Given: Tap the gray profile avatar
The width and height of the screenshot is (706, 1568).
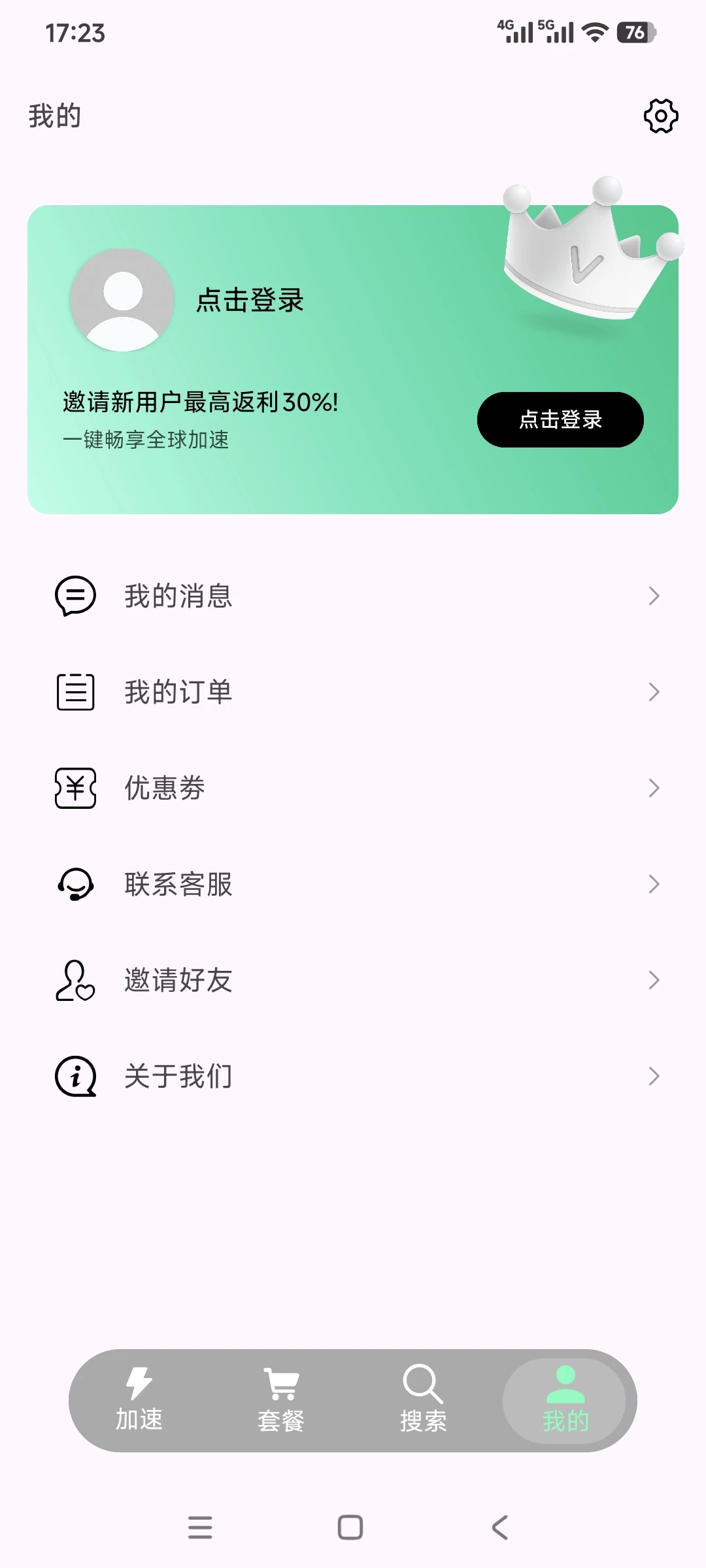Looking at the screenshot, I should [122, 300].
